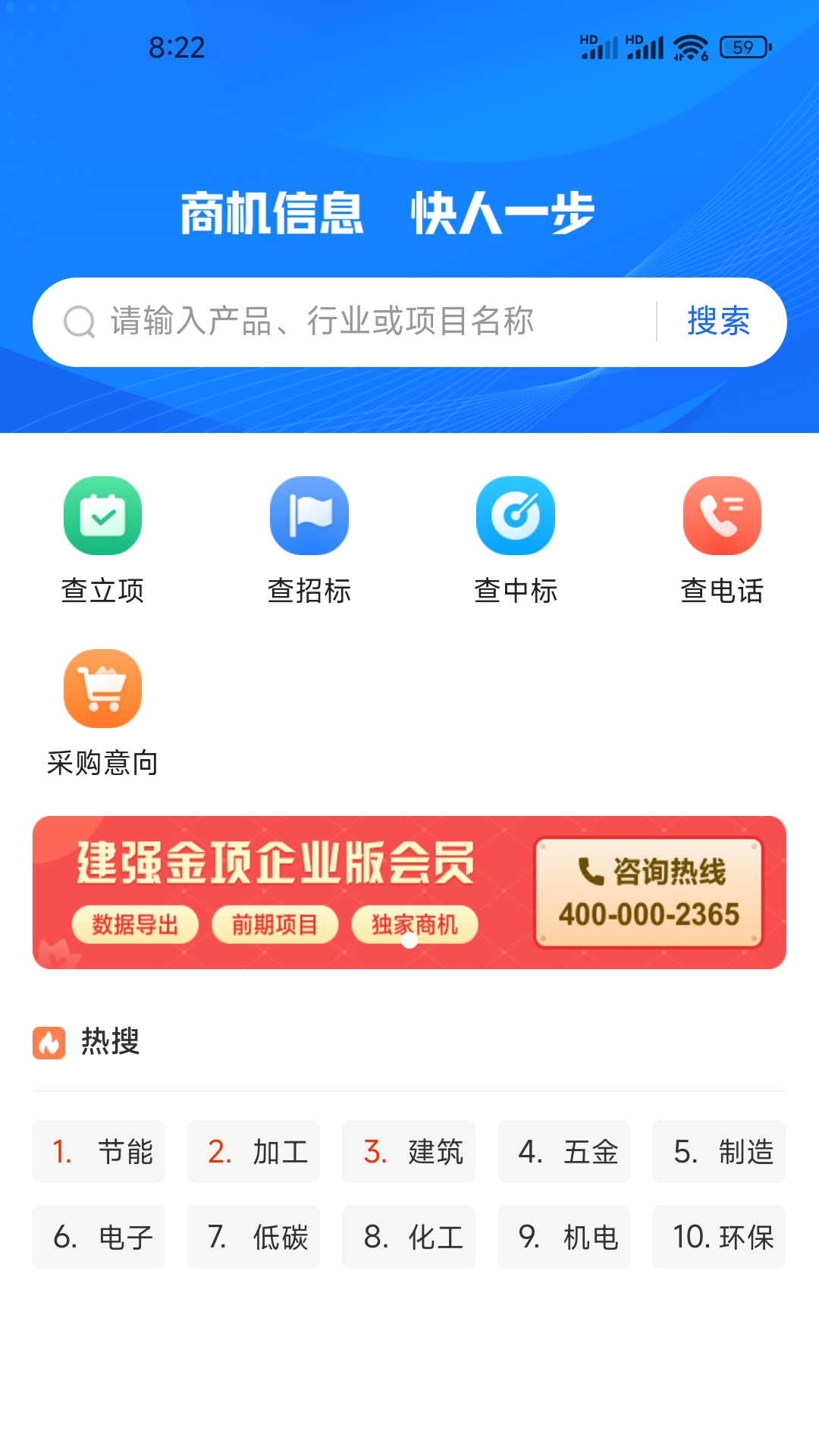Select hot search 机电

pyautogui.click(x=563, y=1236)
